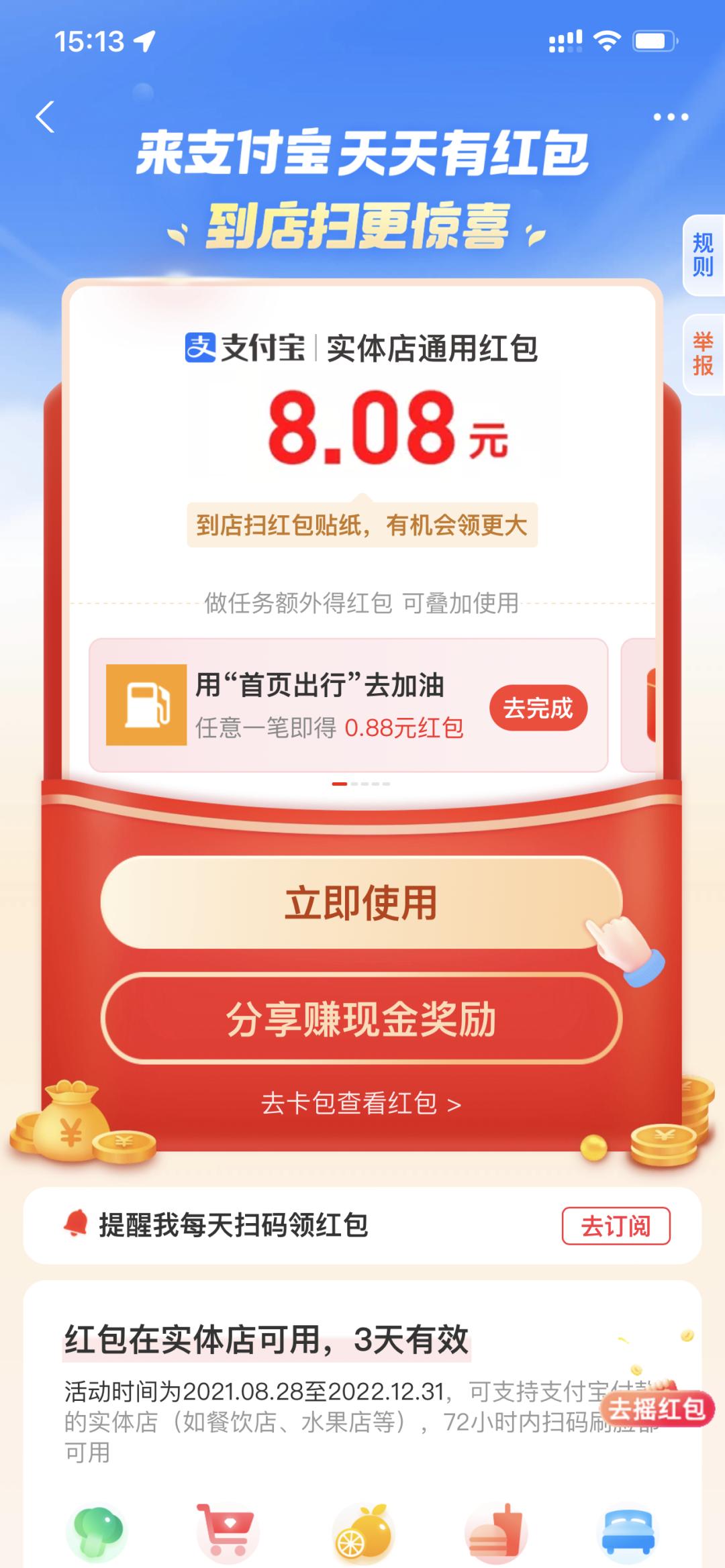Tap the back arrow at top left
725x1568 pixels.
[x=45, y=117]
